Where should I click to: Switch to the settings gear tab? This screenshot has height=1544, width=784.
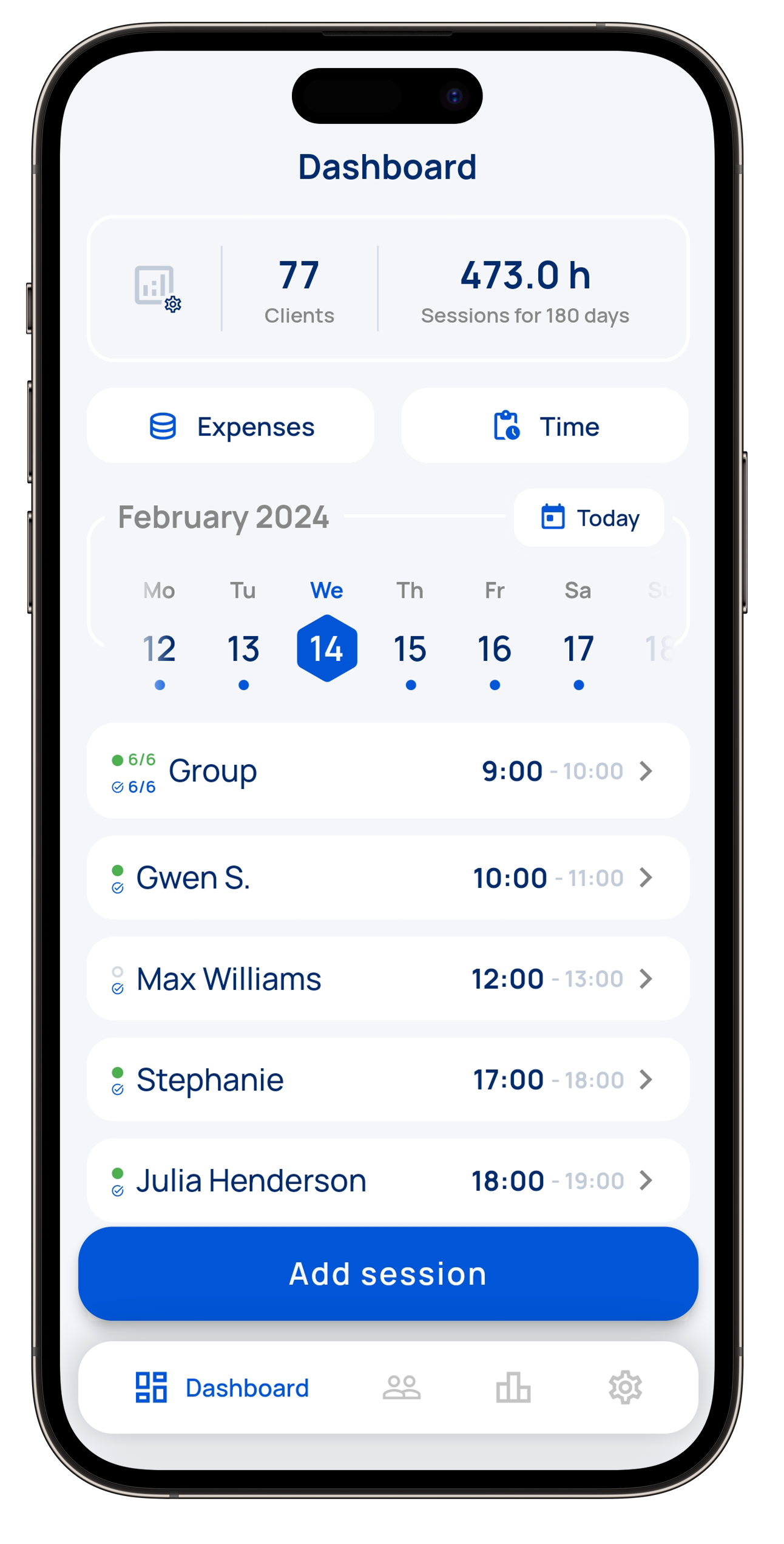625,1388
